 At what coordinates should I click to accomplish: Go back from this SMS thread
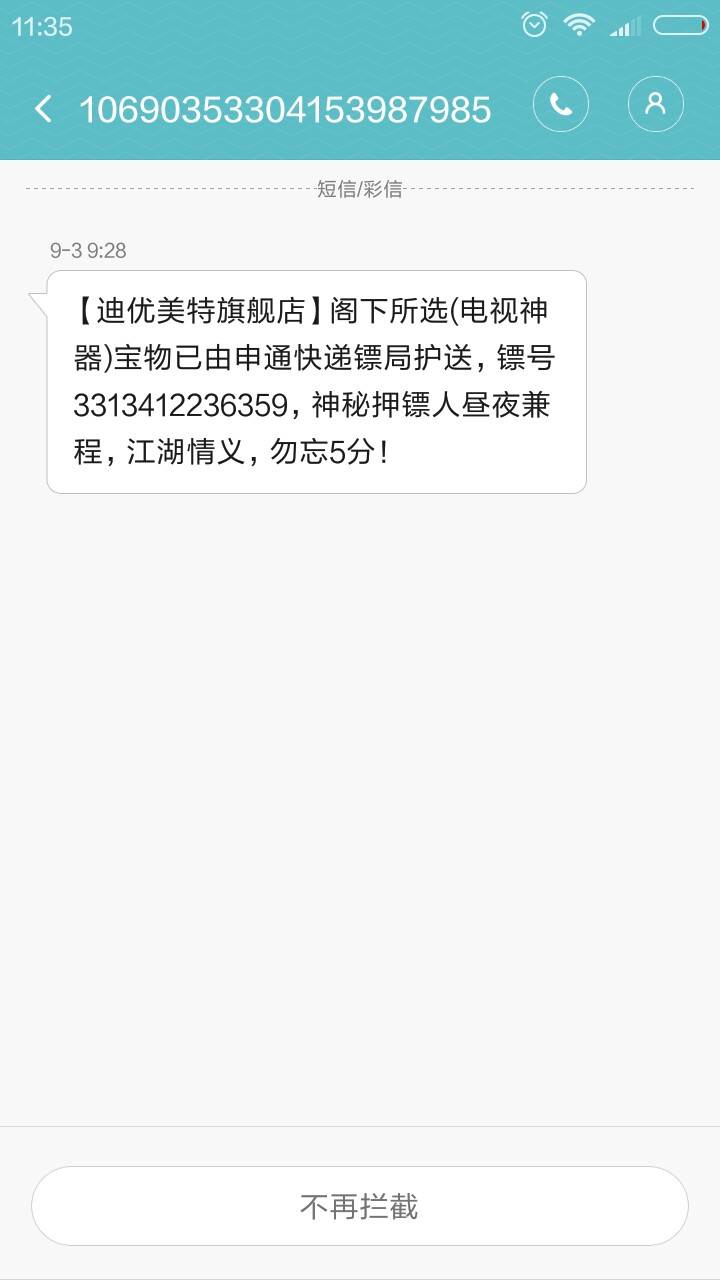tap(43, 108)
